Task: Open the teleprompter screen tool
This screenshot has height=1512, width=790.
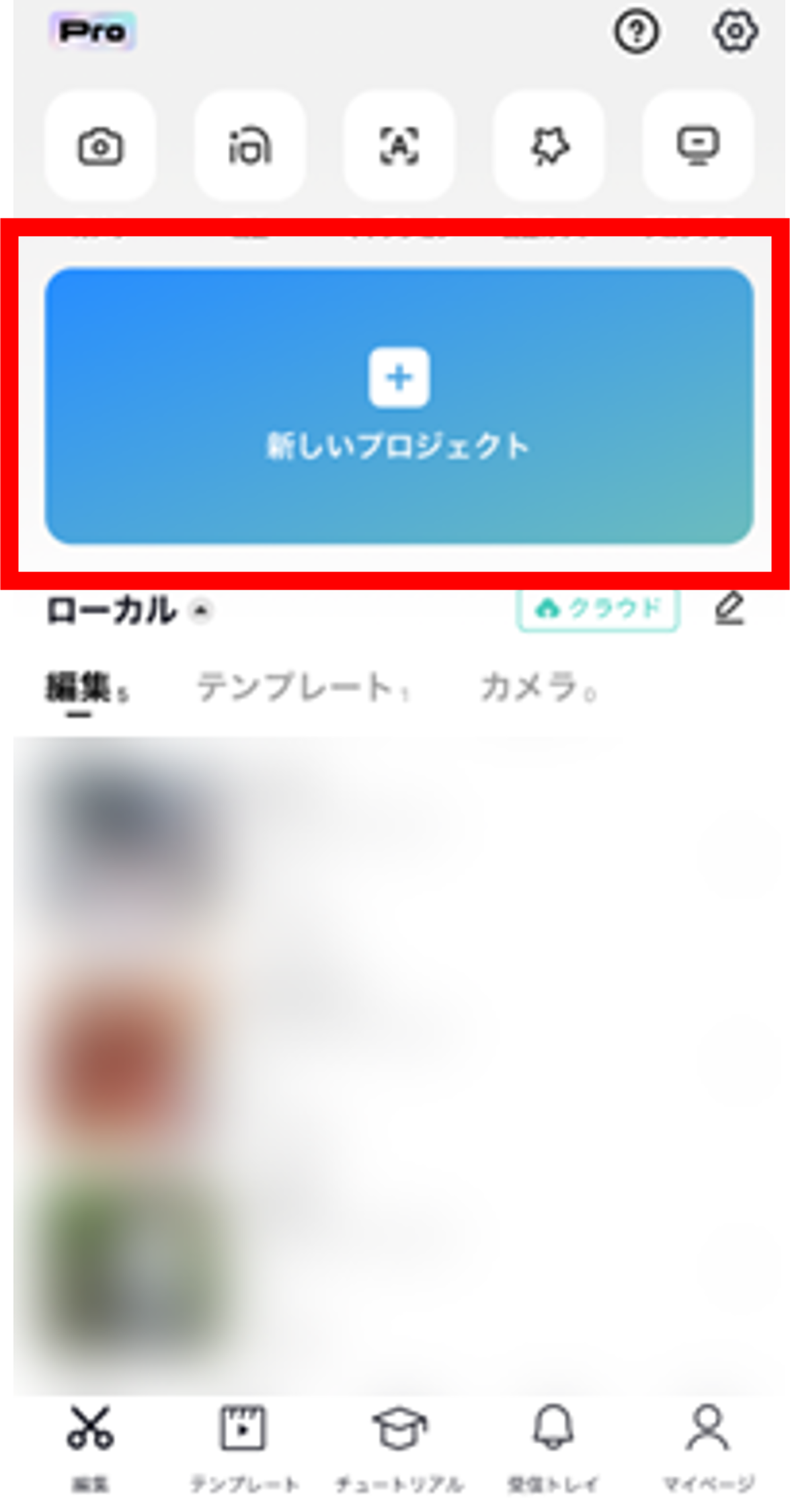Action: [x=698, y=146]
